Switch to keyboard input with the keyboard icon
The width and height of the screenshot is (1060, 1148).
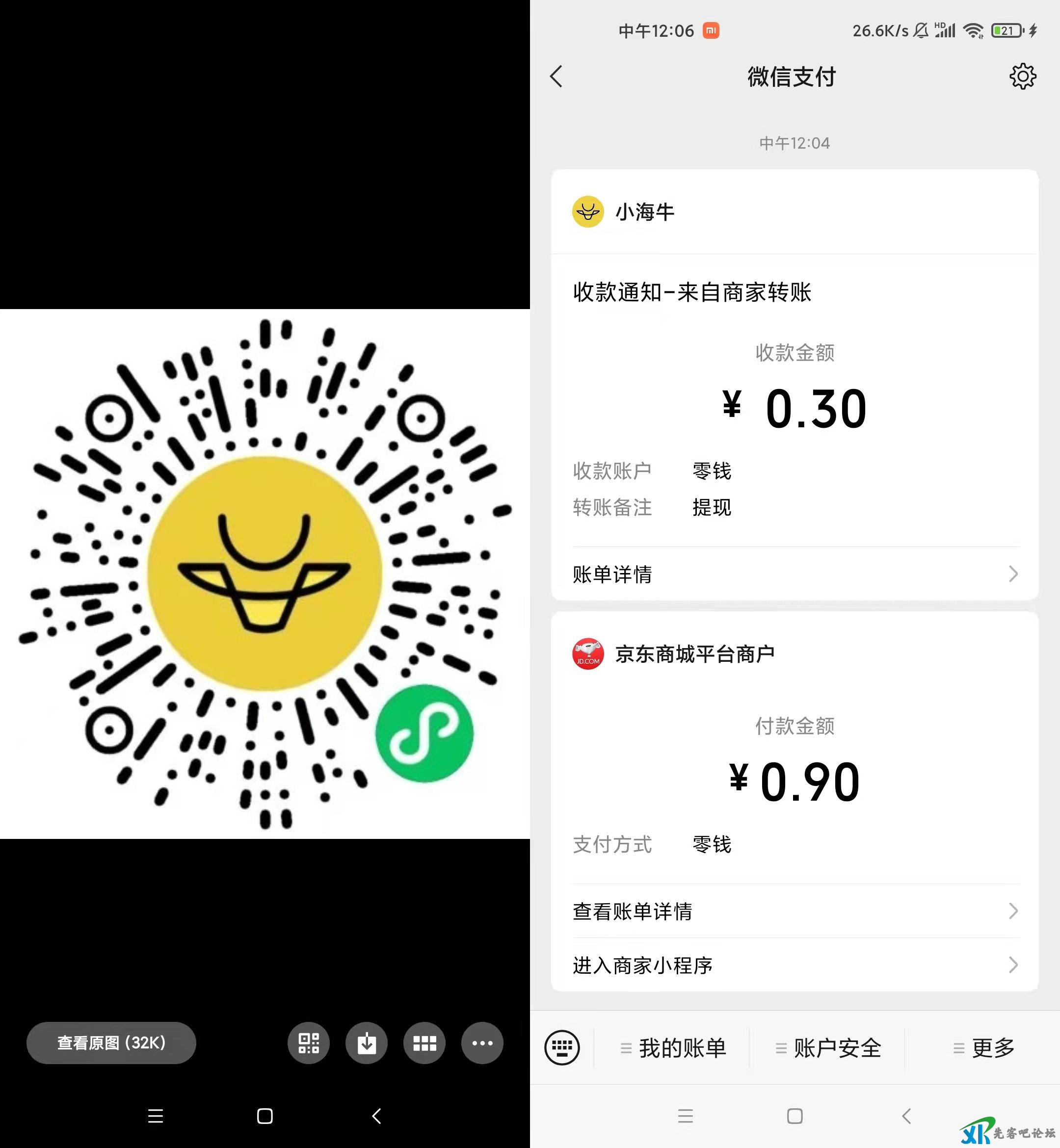pos(561,1047)
